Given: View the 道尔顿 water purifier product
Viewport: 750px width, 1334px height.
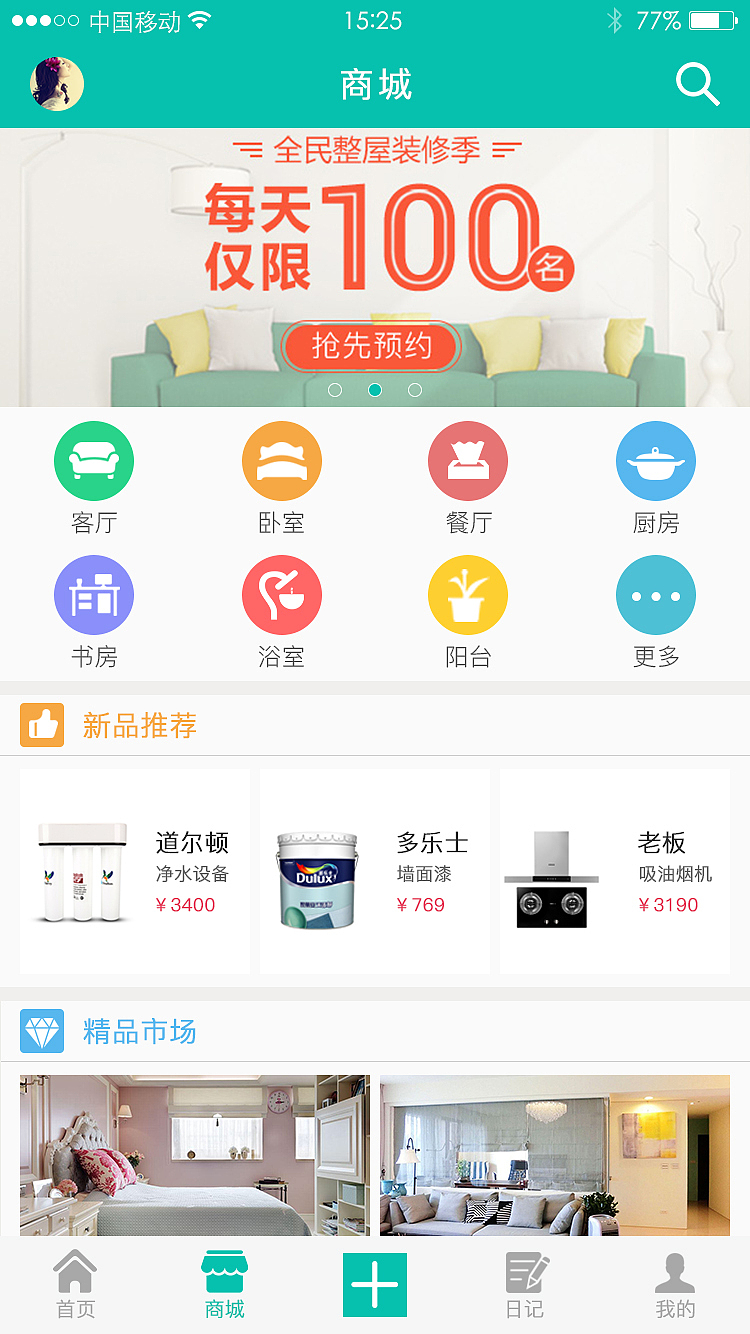Looking at the screenshot, I should click(x=134, y=870).
